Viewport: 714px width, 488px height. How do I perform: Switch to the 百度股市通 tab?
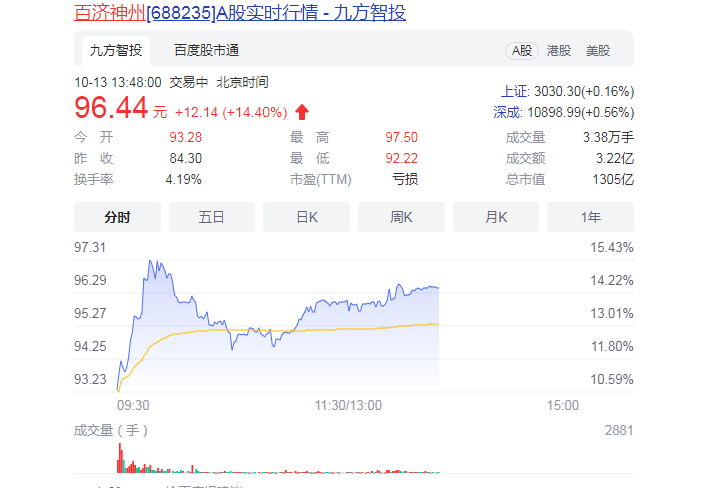206,50
